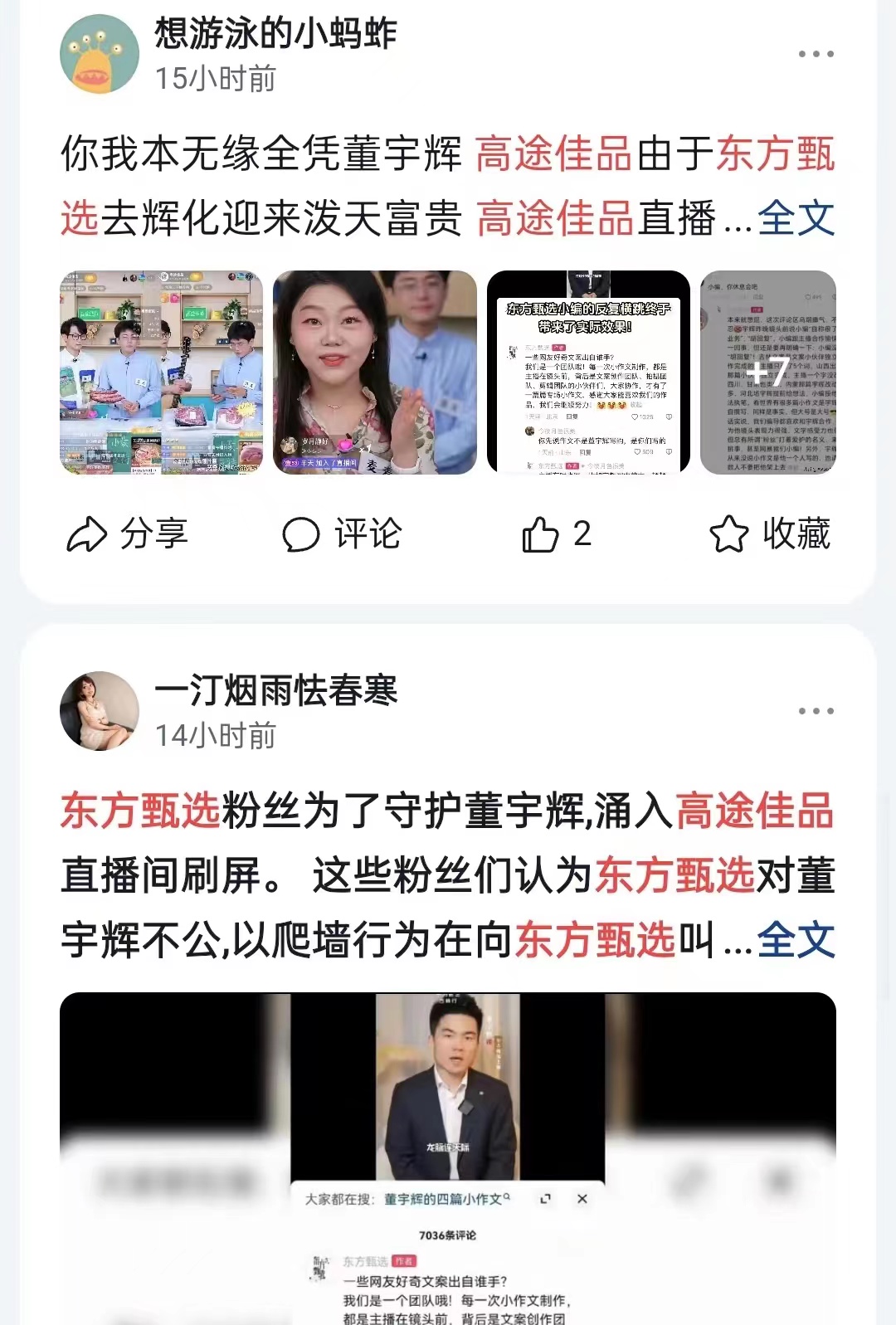The height and width of the screenshot is (1325, 896).
Task: View the +7 more images tile
Action: [x=767, y=373]
